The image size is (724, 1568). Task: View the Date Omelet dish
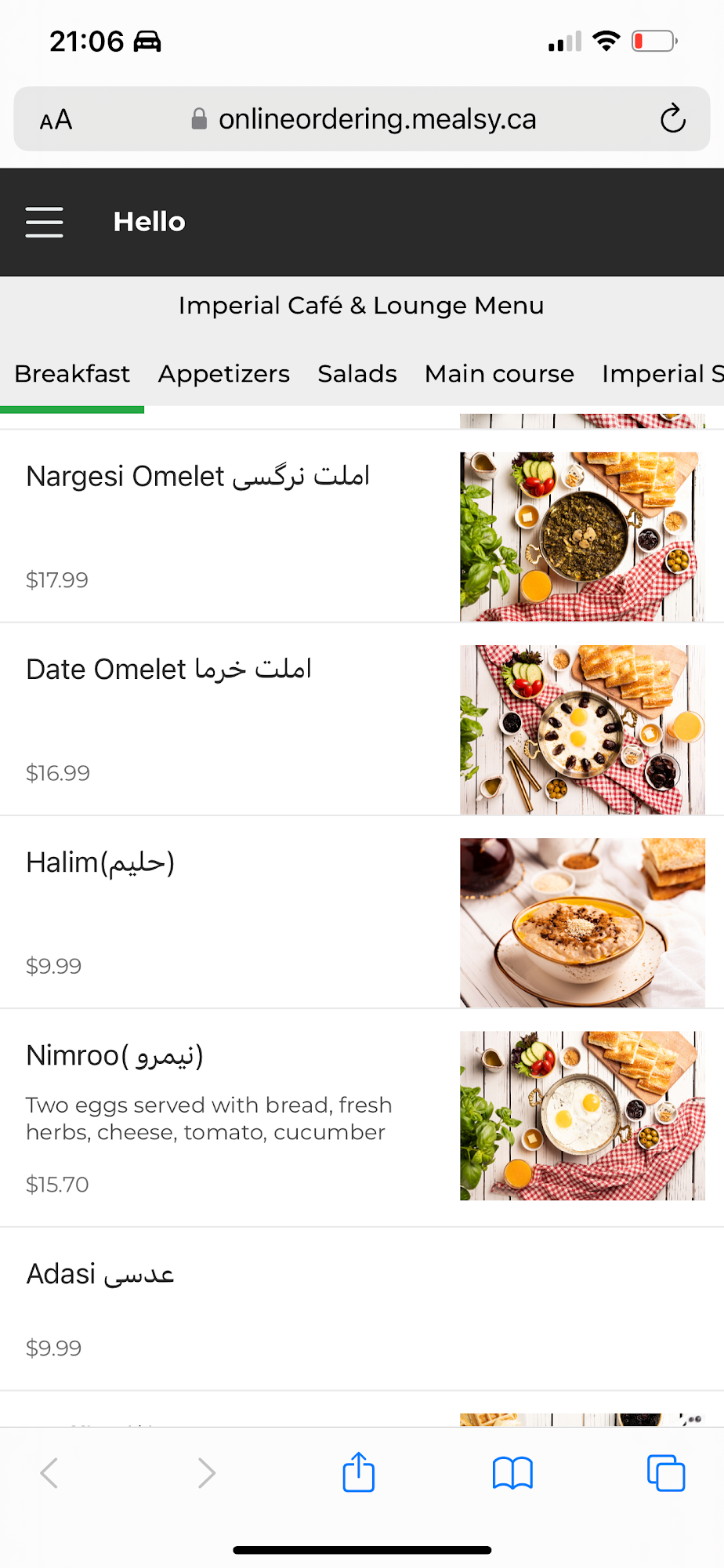[169, 670]
